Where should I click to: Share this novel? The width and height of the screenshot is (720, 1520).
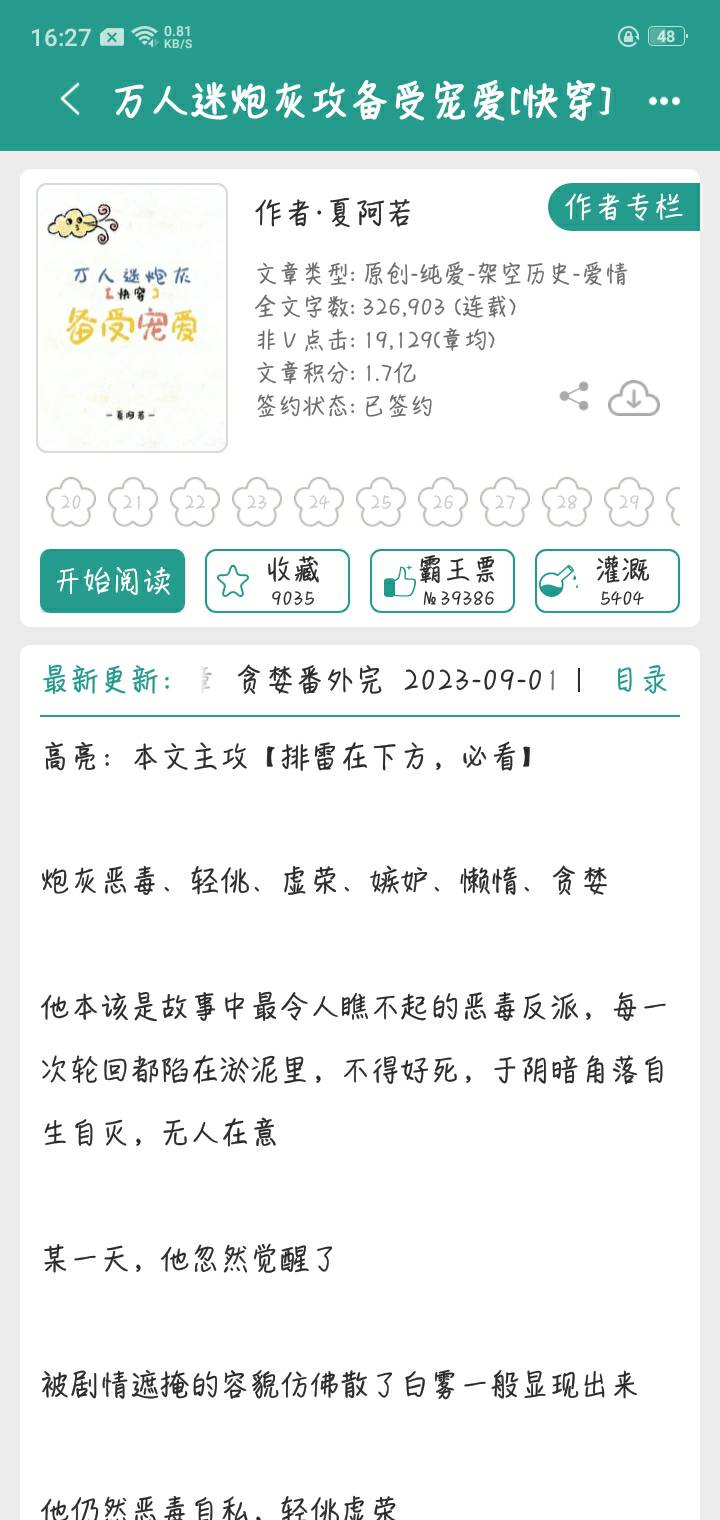[574, 397]
